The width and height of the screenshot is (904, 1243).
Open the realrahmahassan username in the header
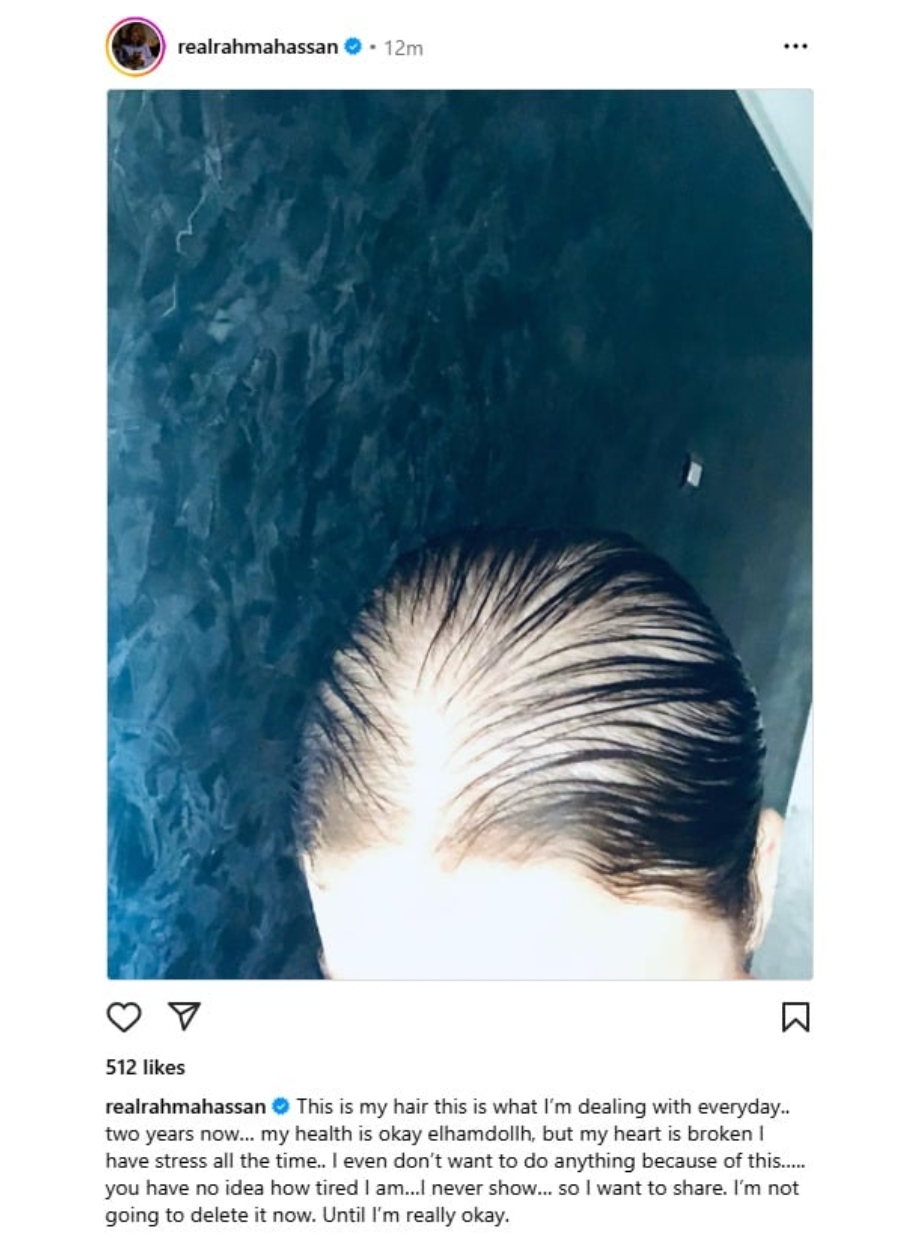click(x=257, y=47)
